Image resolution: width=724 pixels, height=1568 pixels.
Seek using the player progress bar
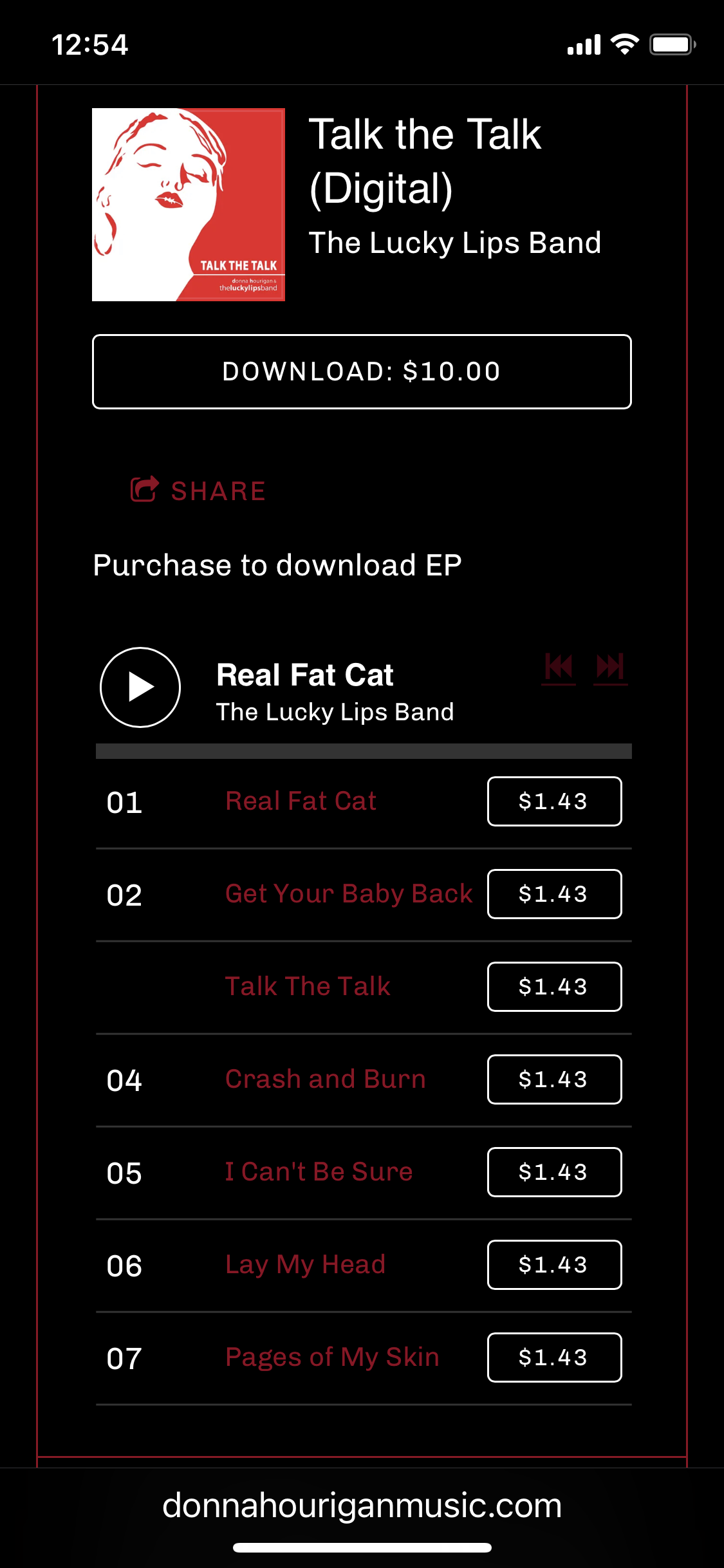pos(364,751)
